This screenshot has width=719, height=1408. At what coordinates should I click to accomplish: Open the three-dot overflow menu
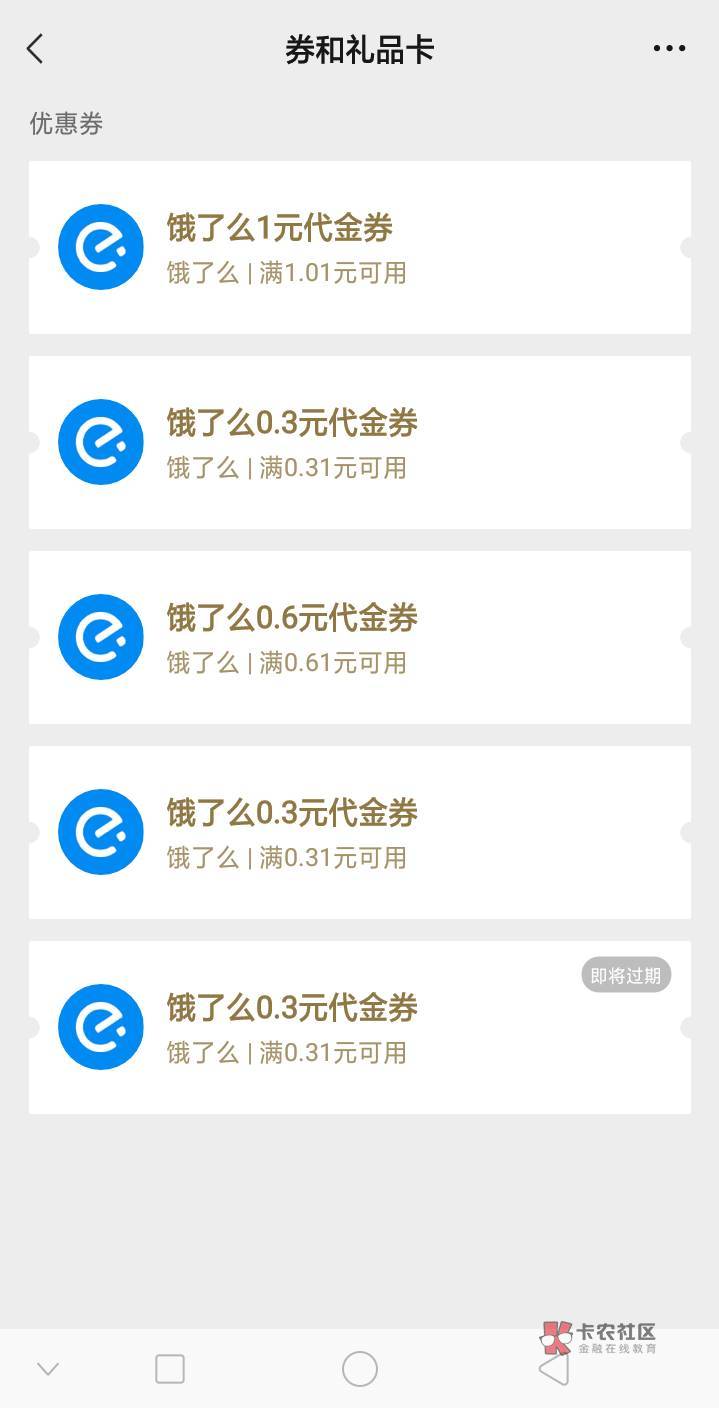click(669, 48)
